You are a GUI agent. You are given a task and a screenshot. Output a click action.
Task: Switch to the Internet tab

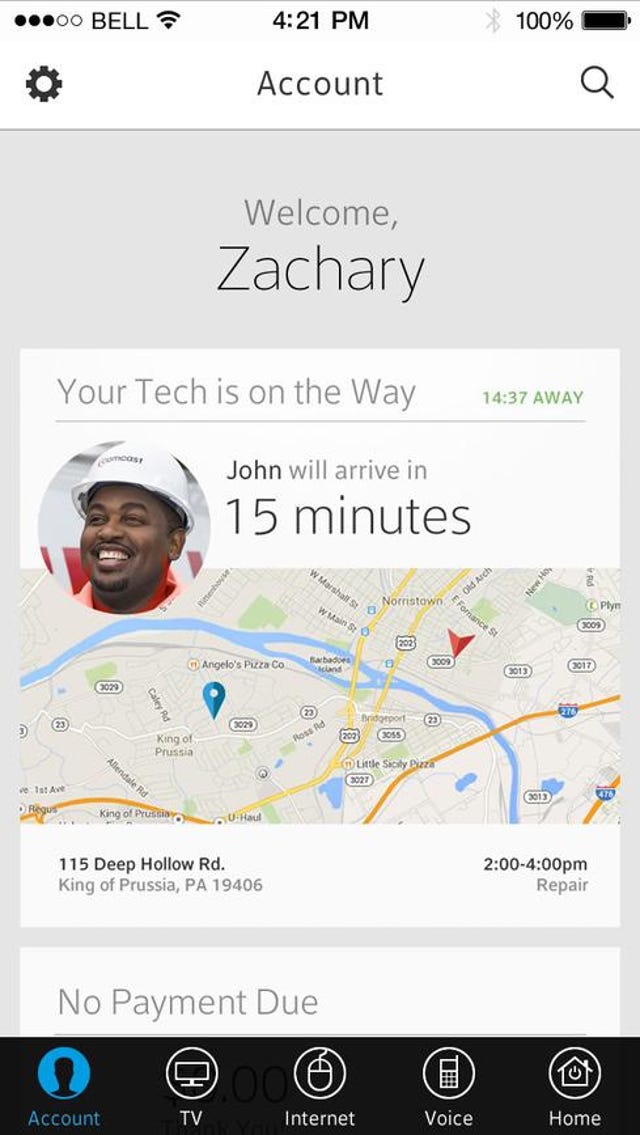(320, 1087)
